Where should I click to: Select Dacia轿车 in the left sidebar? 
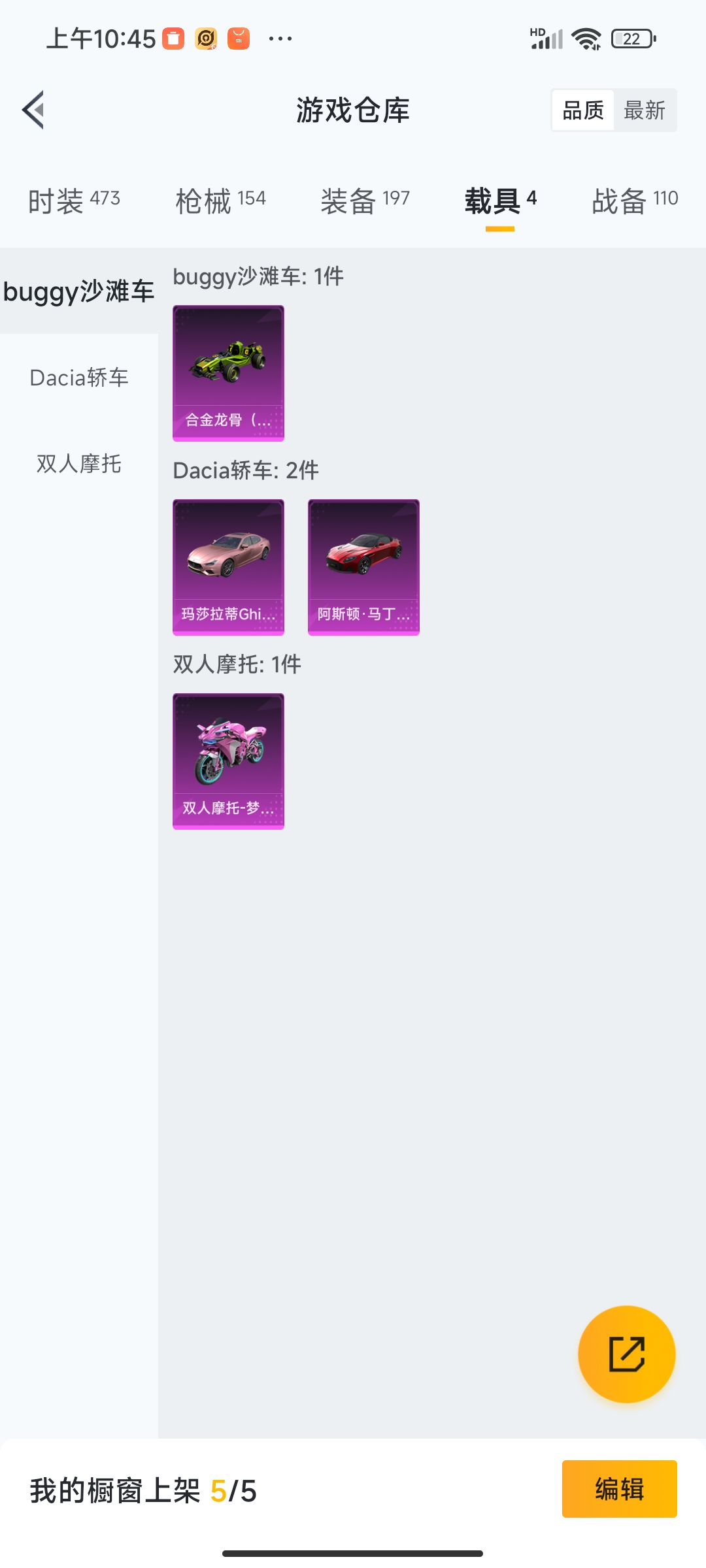[x=78, y=378]
